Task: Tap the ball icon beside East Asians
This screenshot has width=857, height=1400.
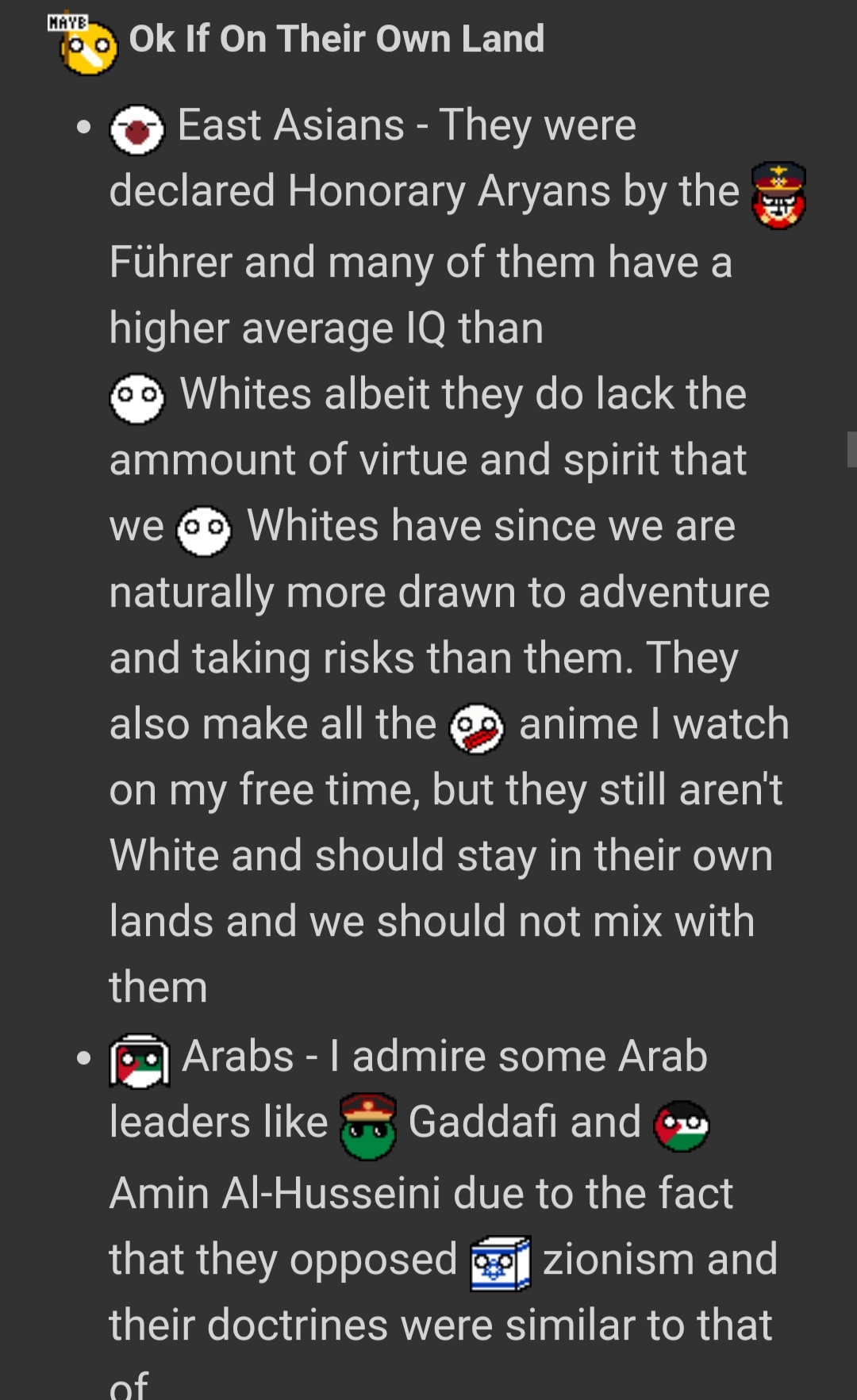Action: [x=137, y=129]
